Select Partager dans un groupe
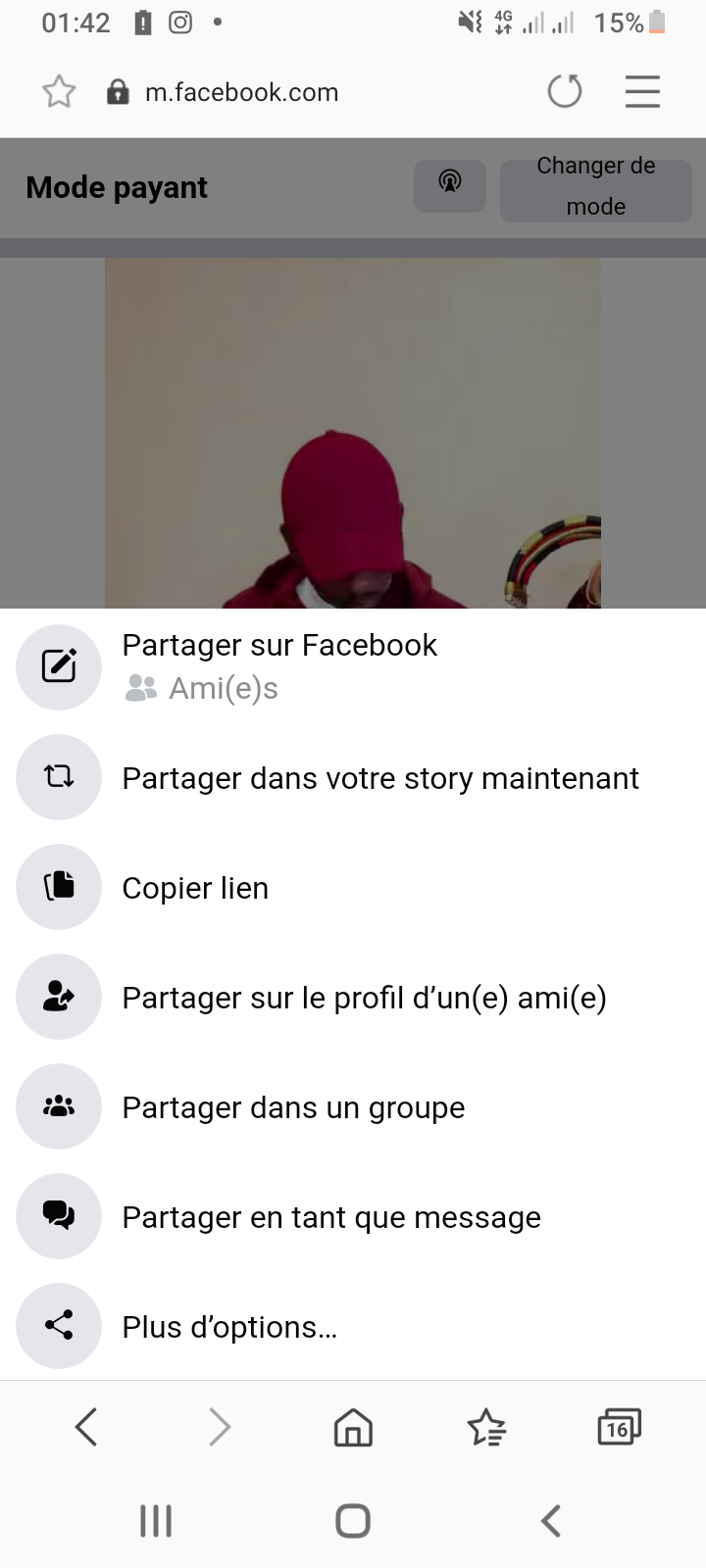The height and width of the screenshot is (1568, 706). pos(293,1107)
